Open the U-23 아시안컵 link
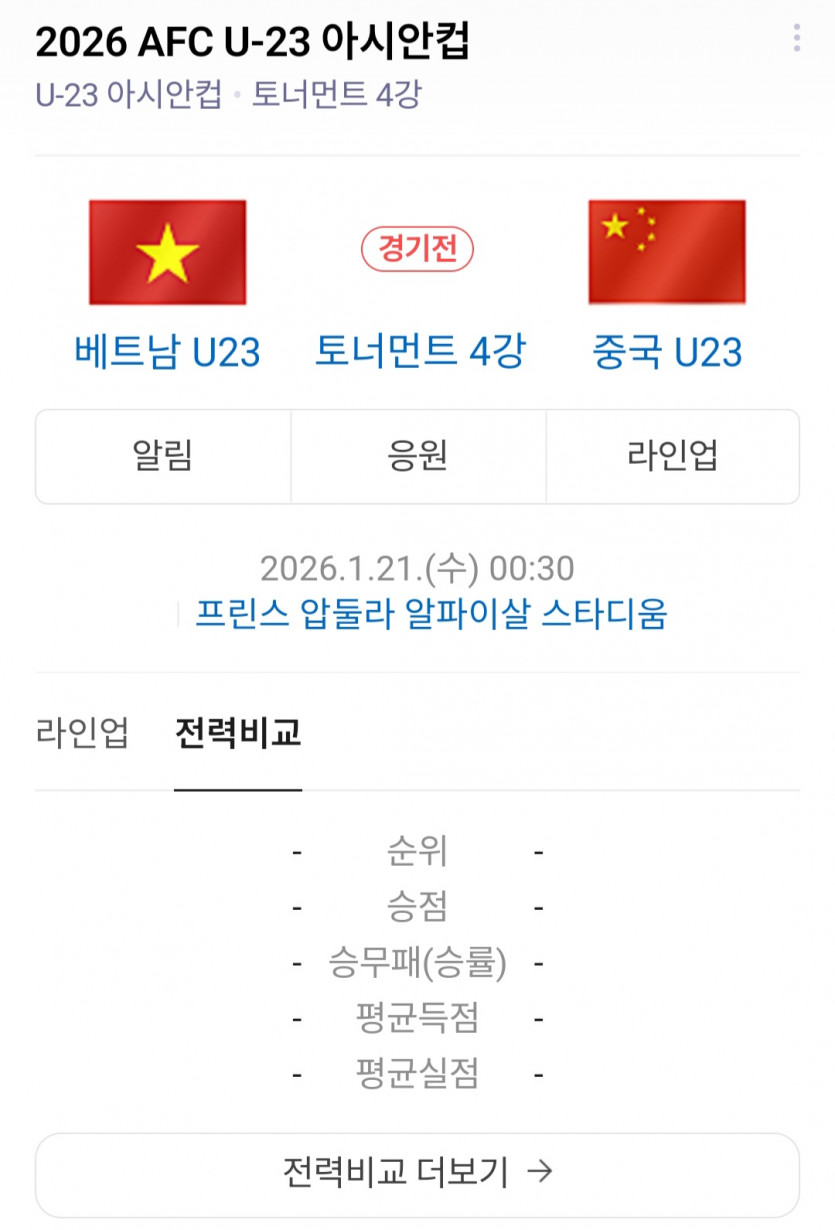The width and height of the screenshot is (835, 1230). tap(129, 95)
